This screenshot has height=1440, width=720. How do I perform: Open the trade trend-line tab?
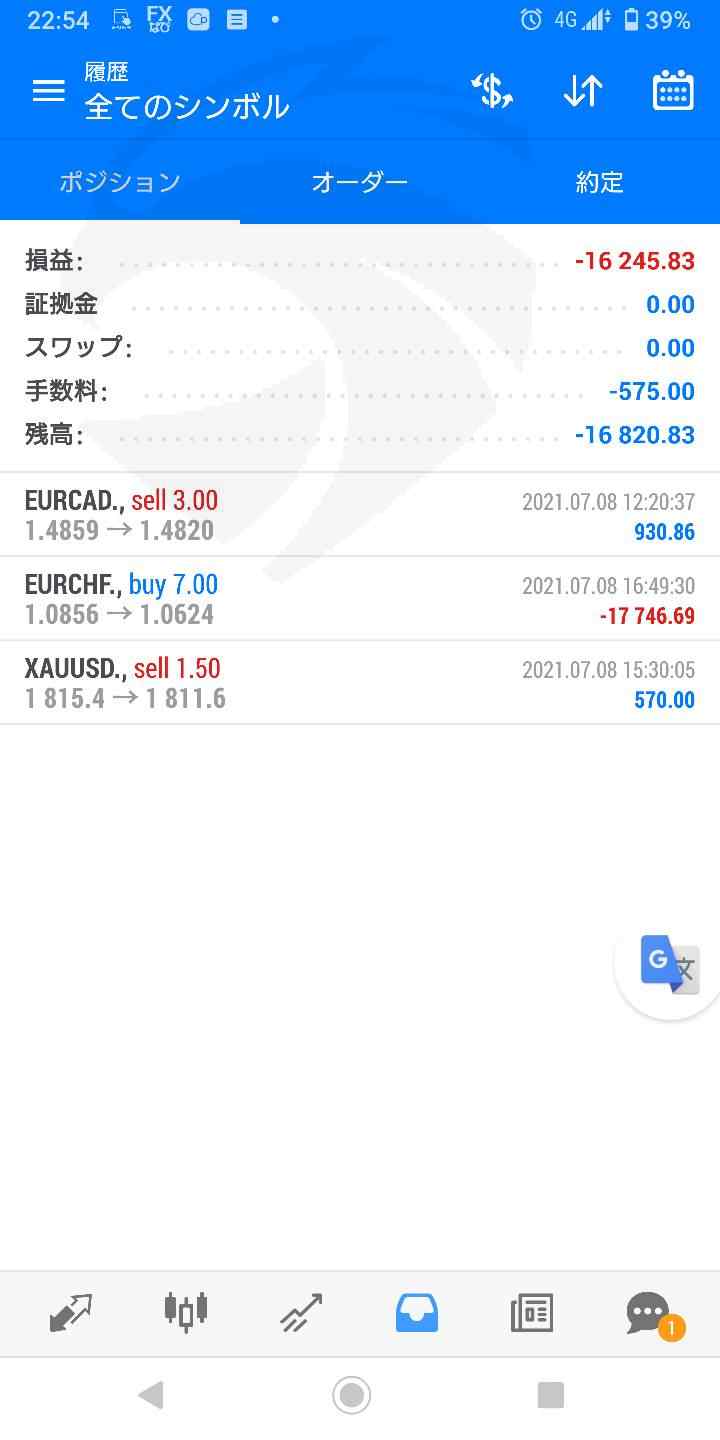(x=301, y=1313)
